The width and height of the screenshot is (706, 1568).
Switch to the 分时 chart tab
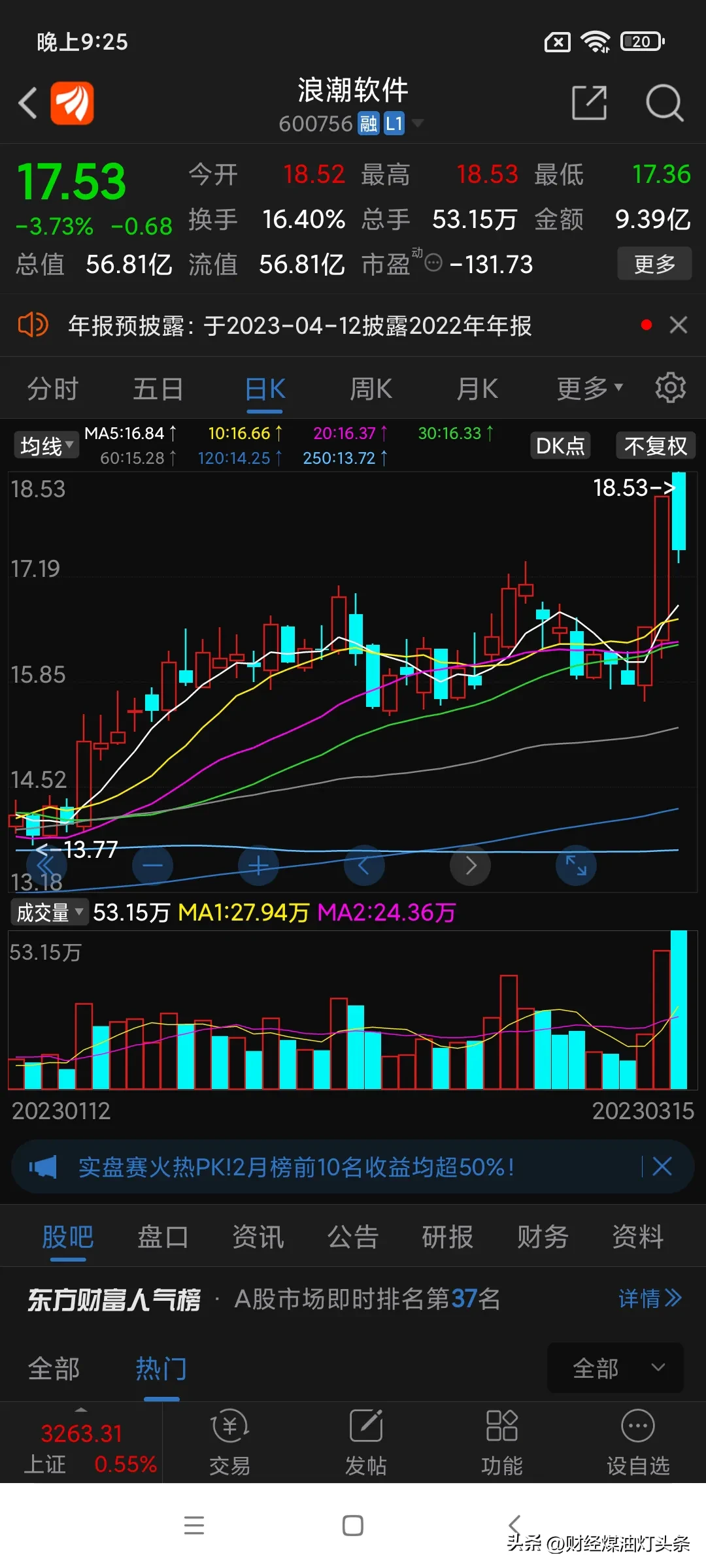click(x=52, y=389)
